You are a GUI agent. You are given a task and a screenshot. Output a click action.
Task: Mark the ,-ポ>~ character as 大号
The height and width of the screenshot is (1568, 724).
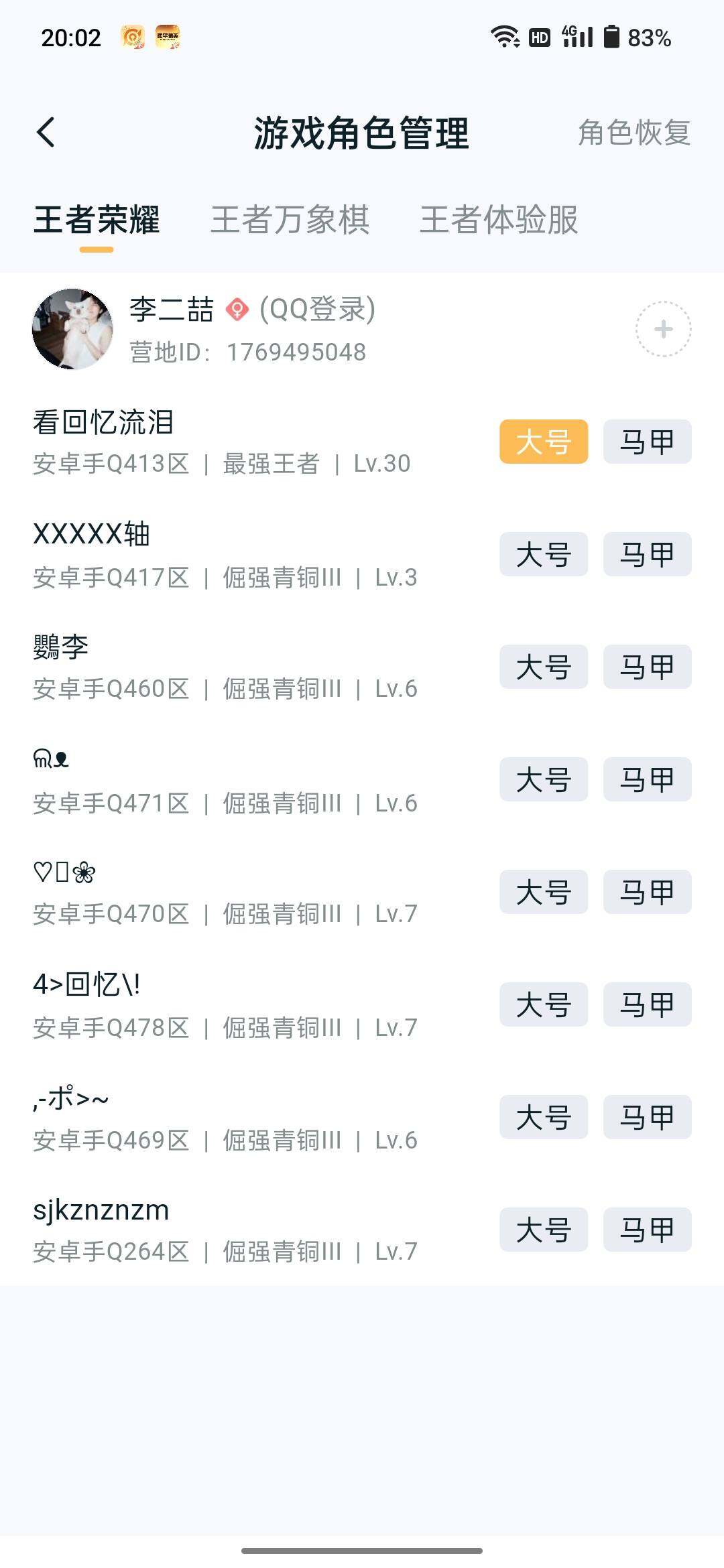543,1117
